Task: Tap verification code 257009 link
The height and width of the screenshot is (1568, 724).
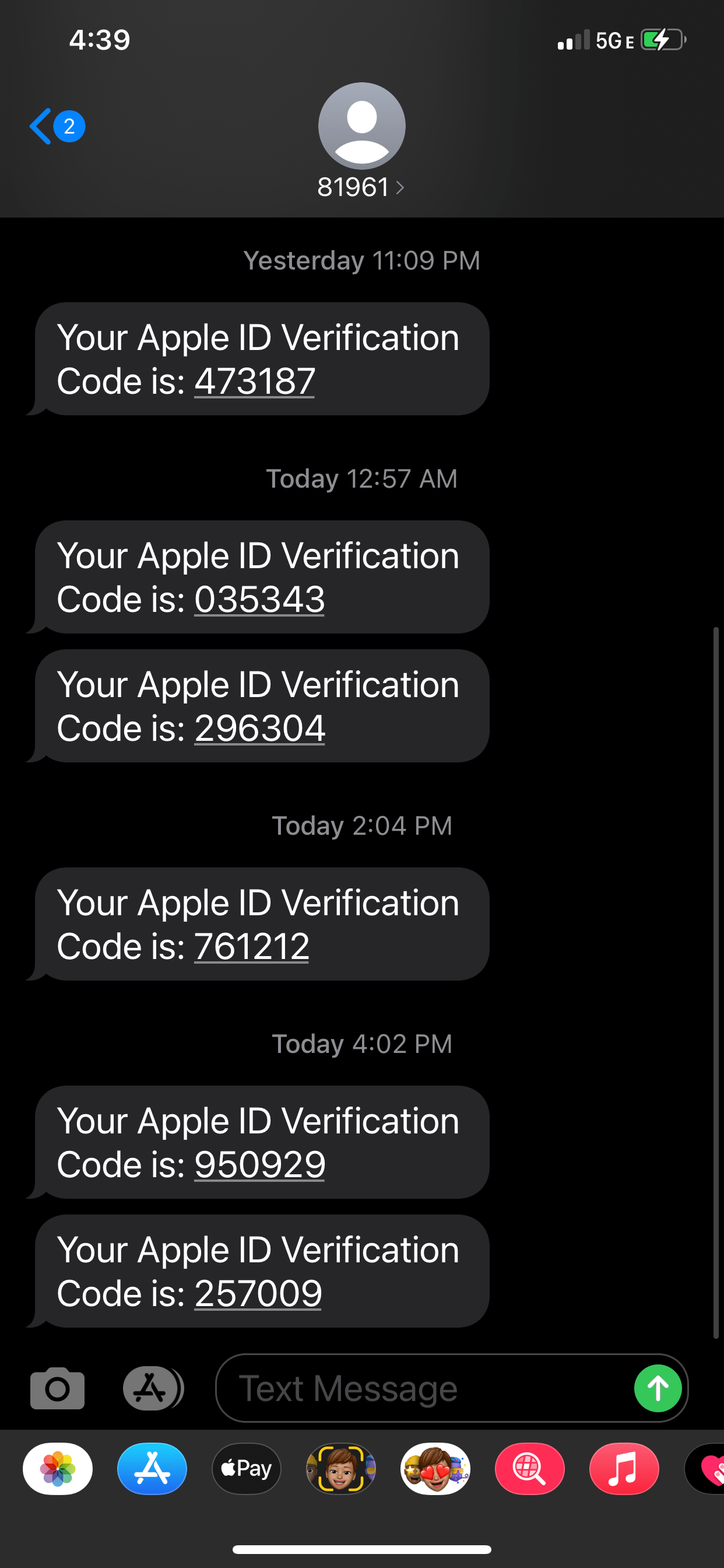Action: coord(258,1293)
